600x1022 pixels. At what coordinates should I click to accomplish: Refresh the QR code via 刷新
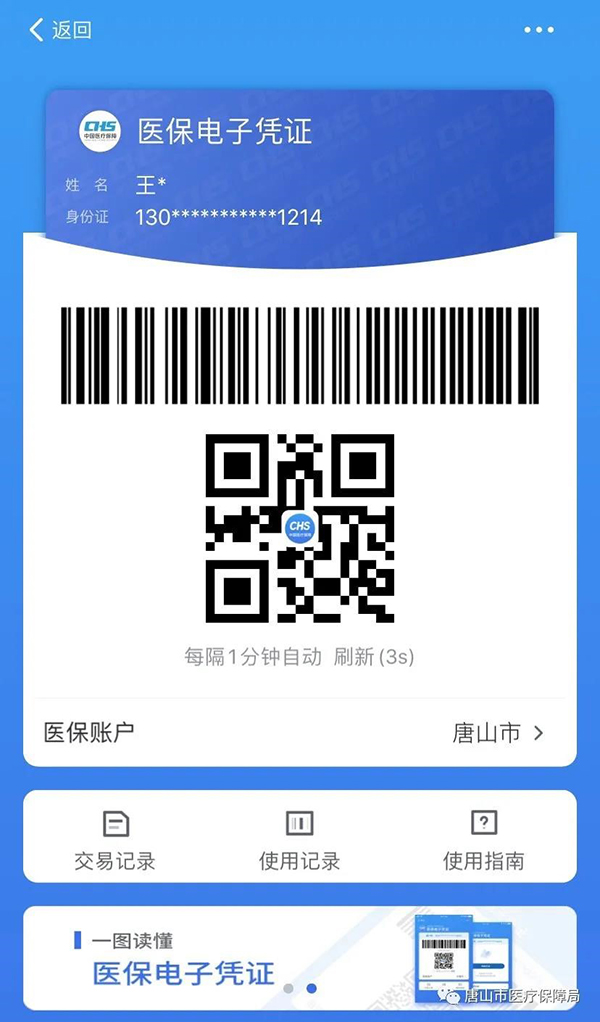[x=354, y=657]
